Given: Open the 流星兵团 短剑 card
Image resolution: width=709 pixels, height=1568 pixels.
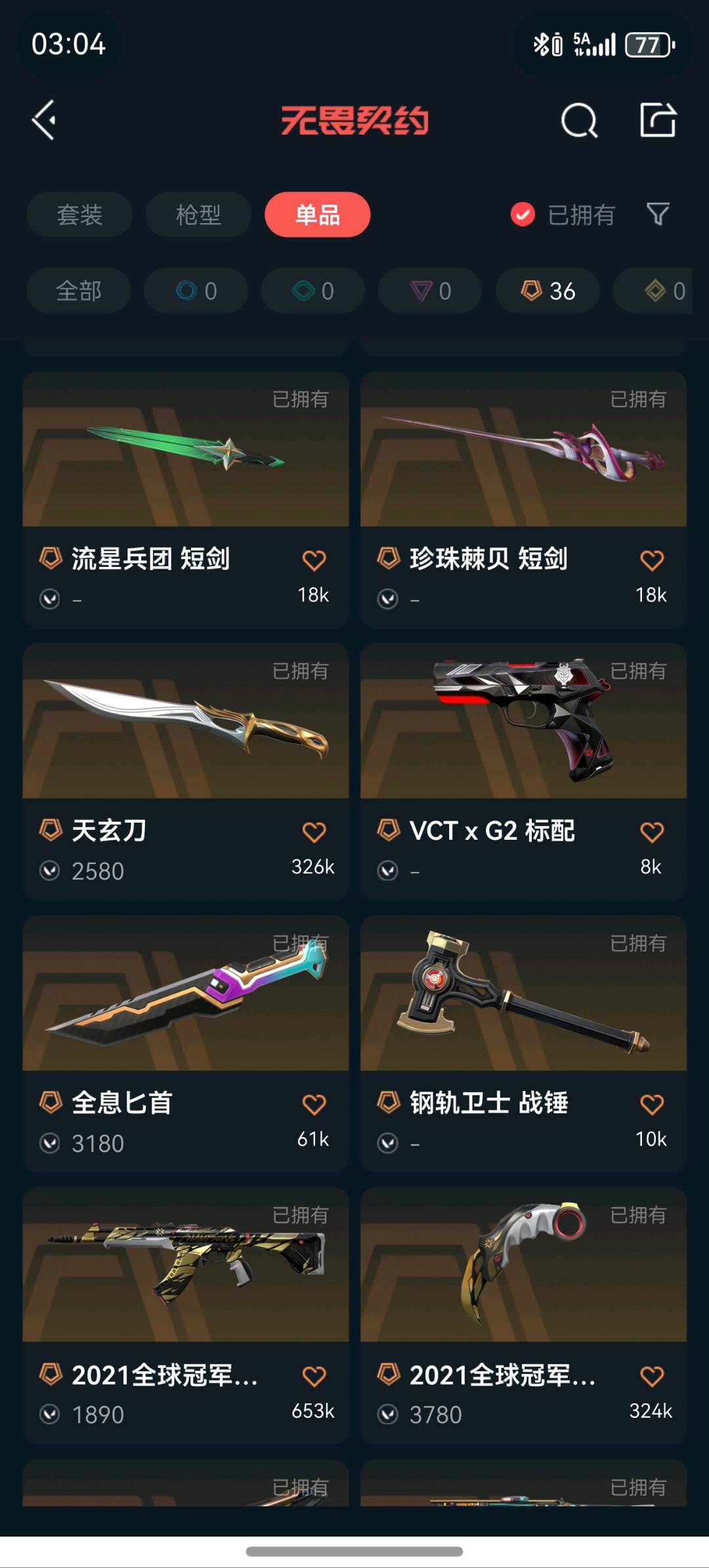Looking at the screenshot, I should coord(186,500).
